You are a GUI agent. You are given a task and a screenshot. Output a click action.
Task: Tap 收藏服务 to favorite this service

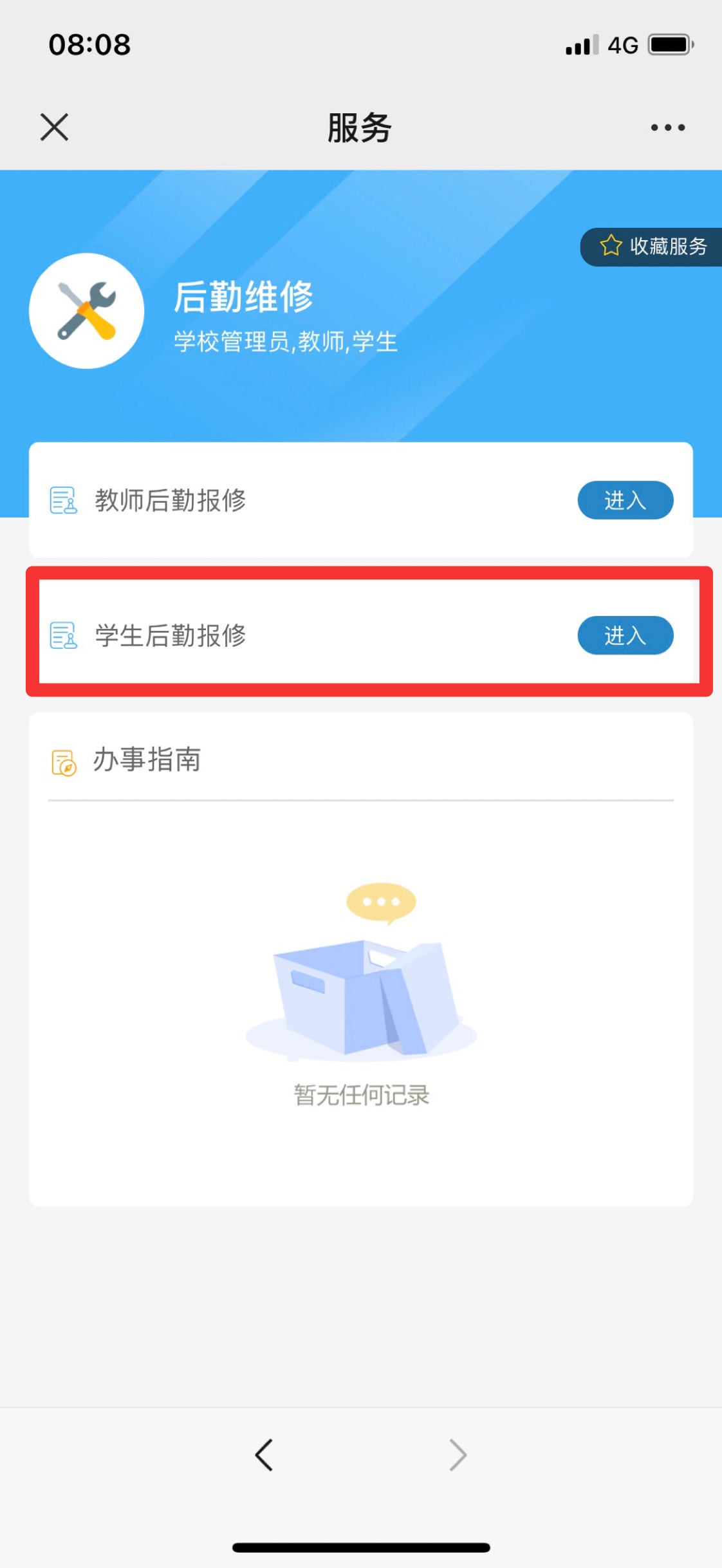click(653, 246)
